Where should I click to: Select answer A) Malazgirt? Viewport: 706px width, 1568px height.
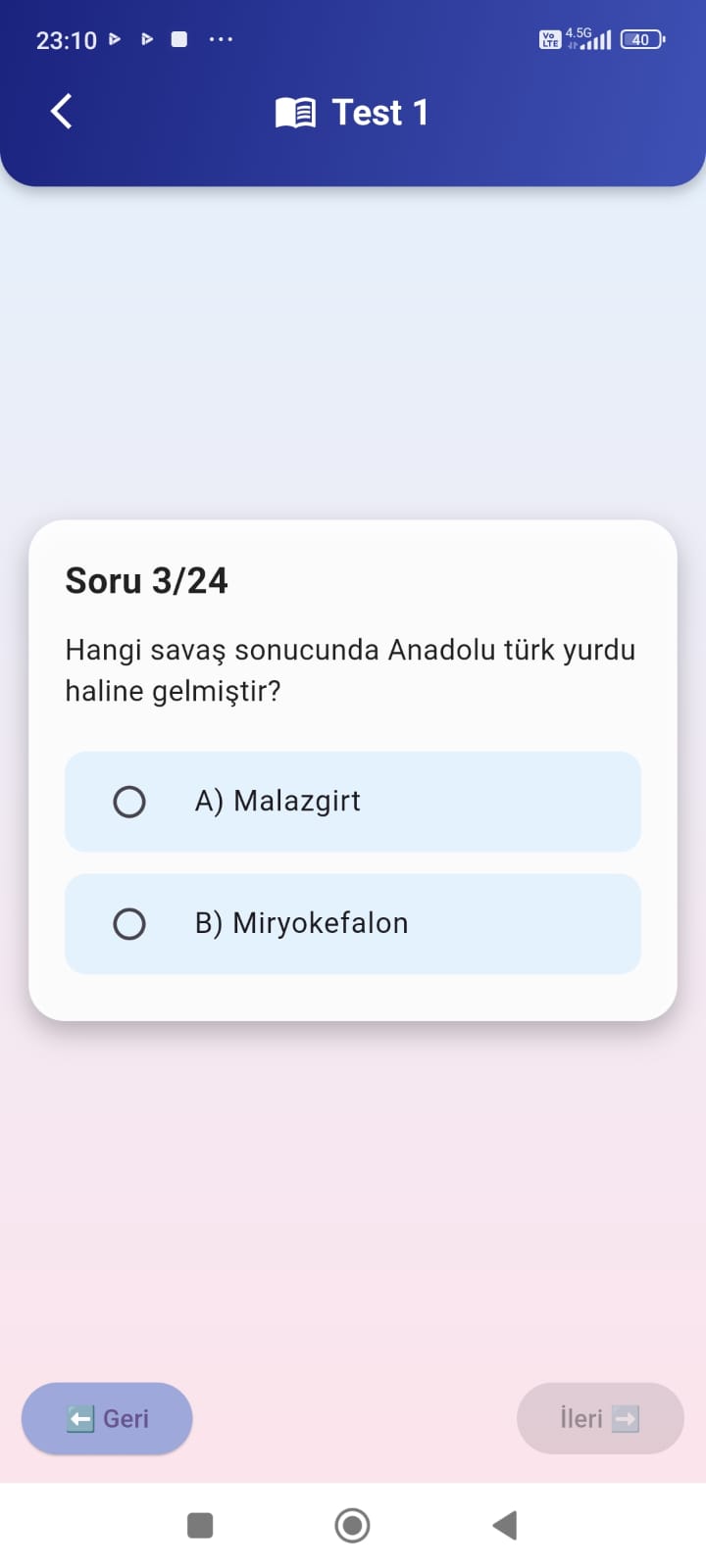(x=353, y=802)
